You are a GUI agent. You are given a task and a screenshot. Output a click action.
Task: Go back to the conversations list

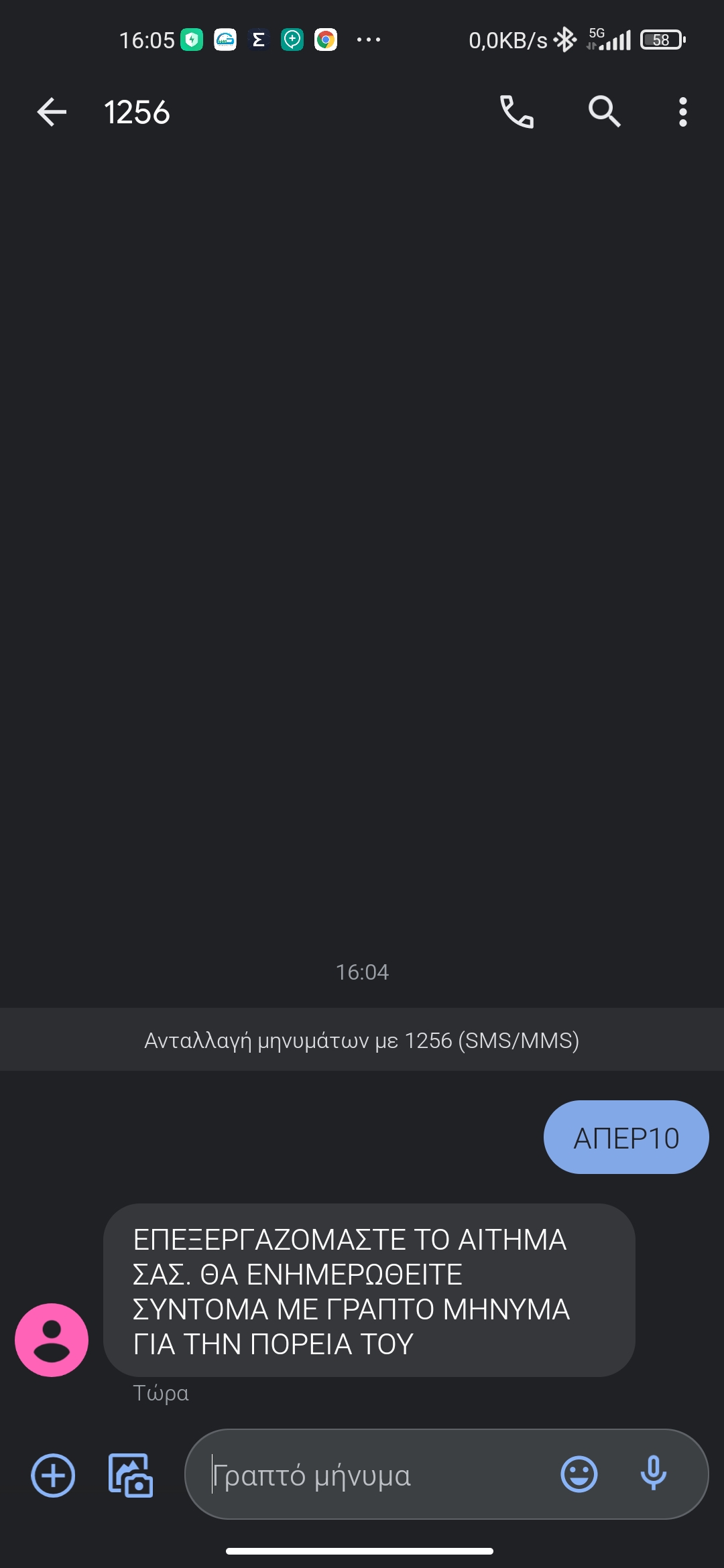pos(52,112)
